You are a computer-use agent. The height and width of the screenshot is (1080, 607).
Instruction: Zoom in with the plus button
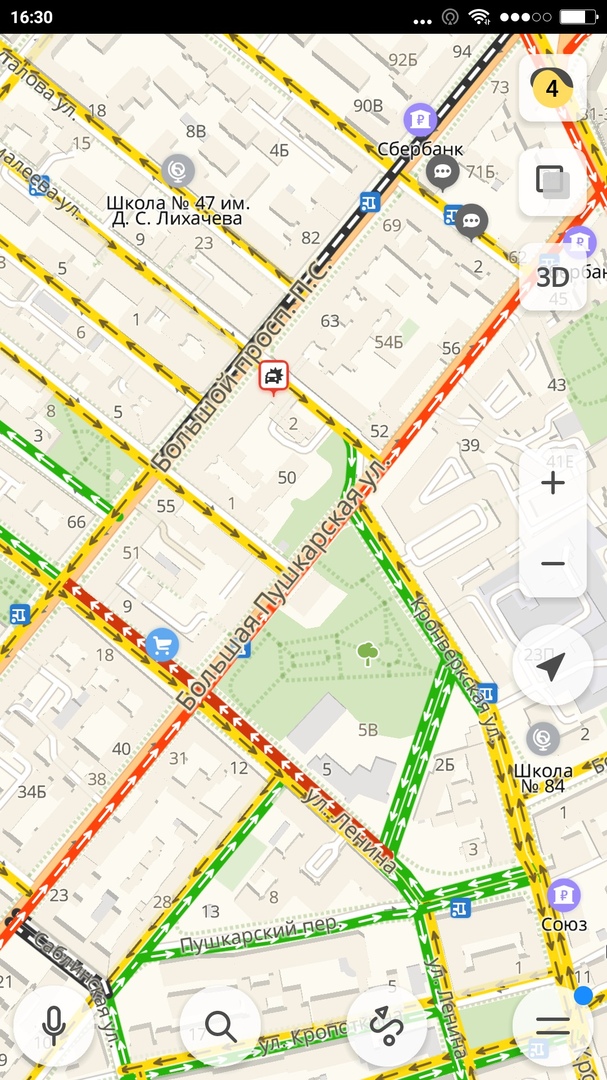point(552,483)
